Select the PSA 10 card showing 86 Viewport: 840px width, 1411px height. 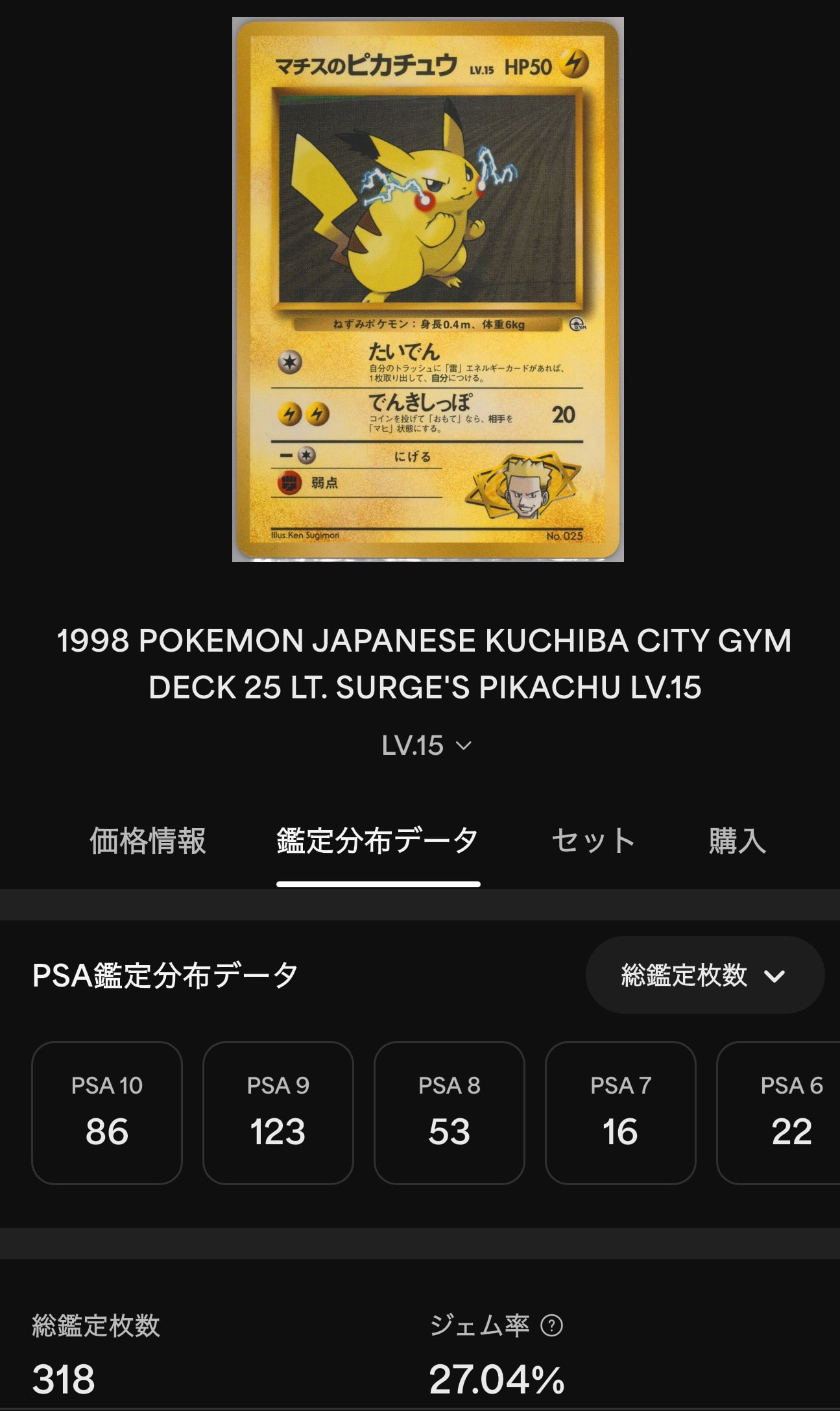tap(107, 1112)
